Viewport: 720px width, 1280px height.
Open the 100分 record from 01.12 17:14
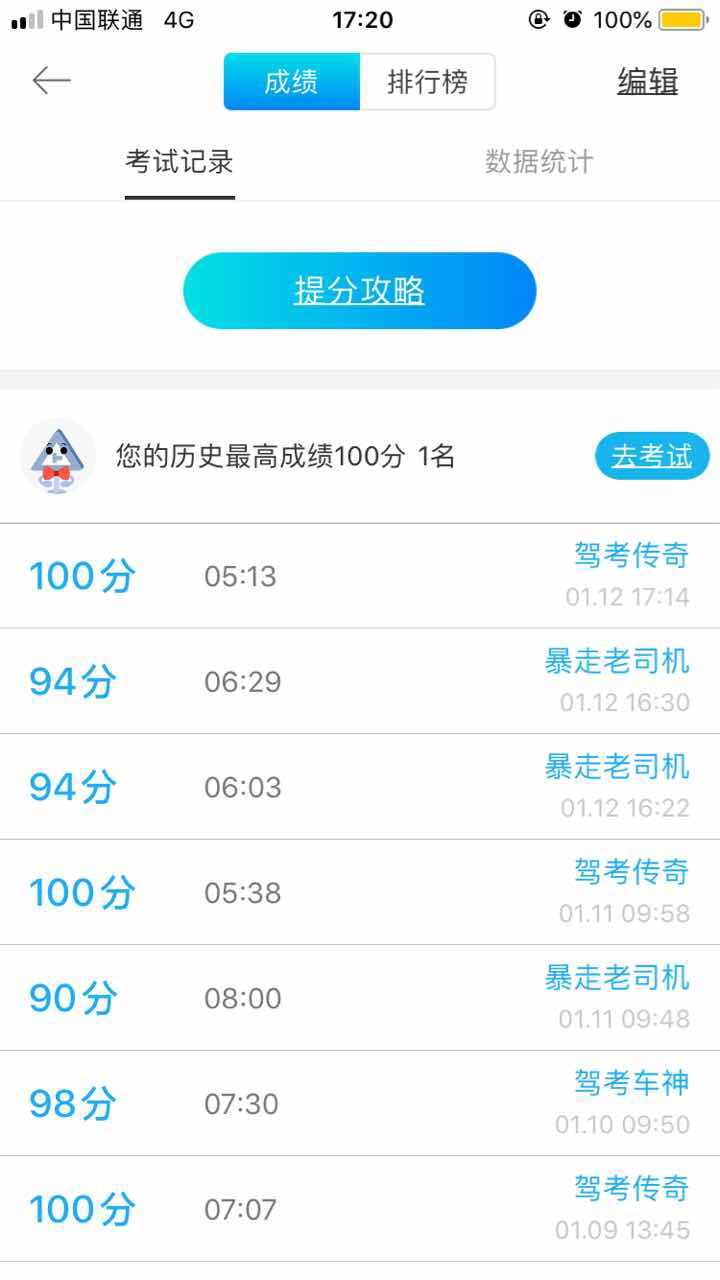tap(360, 576)
